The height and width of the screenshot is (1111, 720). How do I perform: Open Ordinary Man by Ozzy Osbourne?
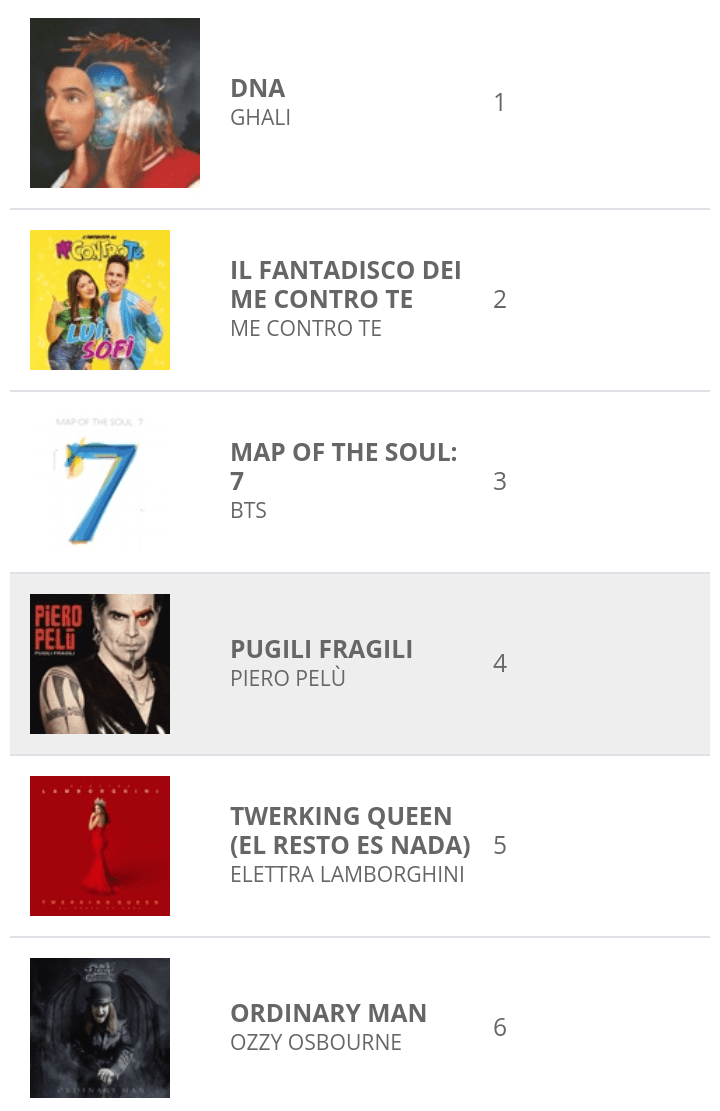point(328,1013)
